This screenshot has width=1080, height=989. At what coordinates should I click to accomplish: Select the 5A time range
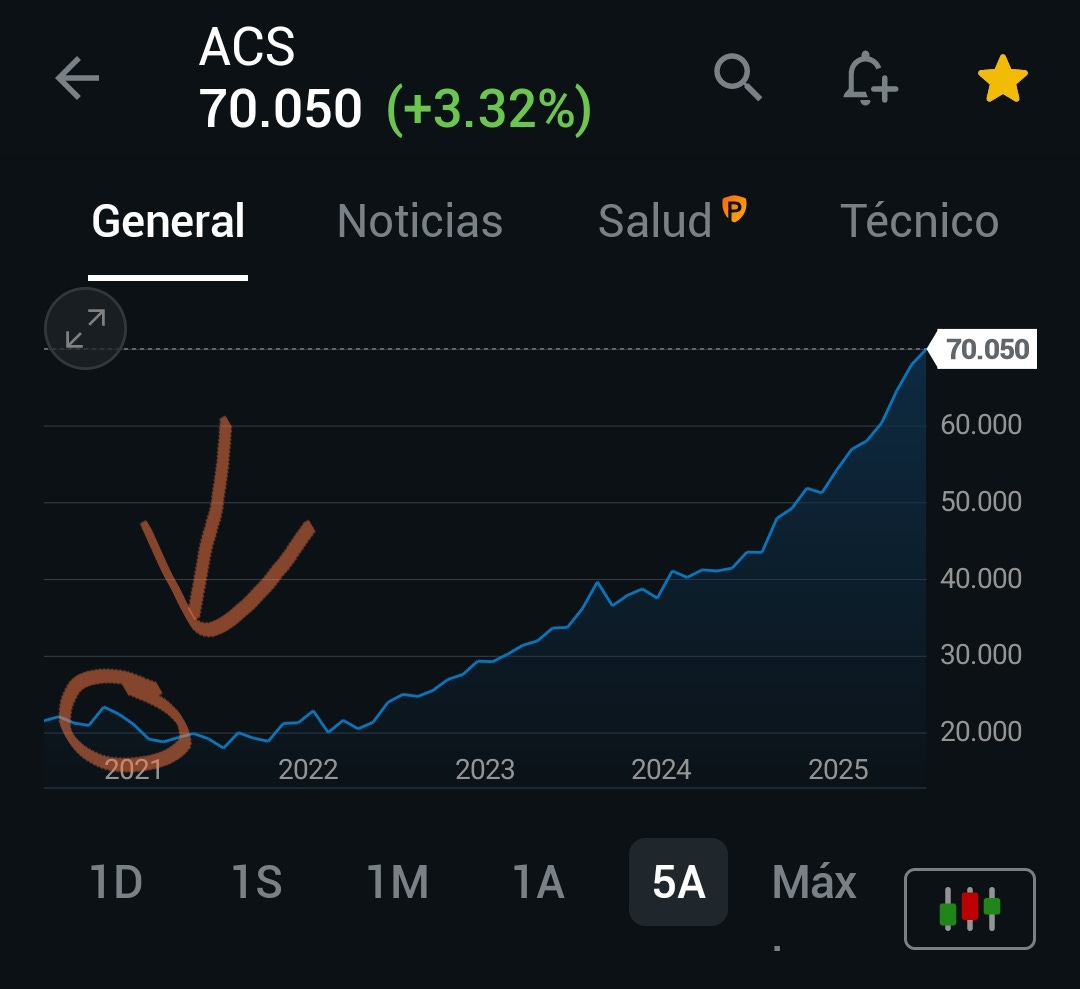click(x=678, y=882)
